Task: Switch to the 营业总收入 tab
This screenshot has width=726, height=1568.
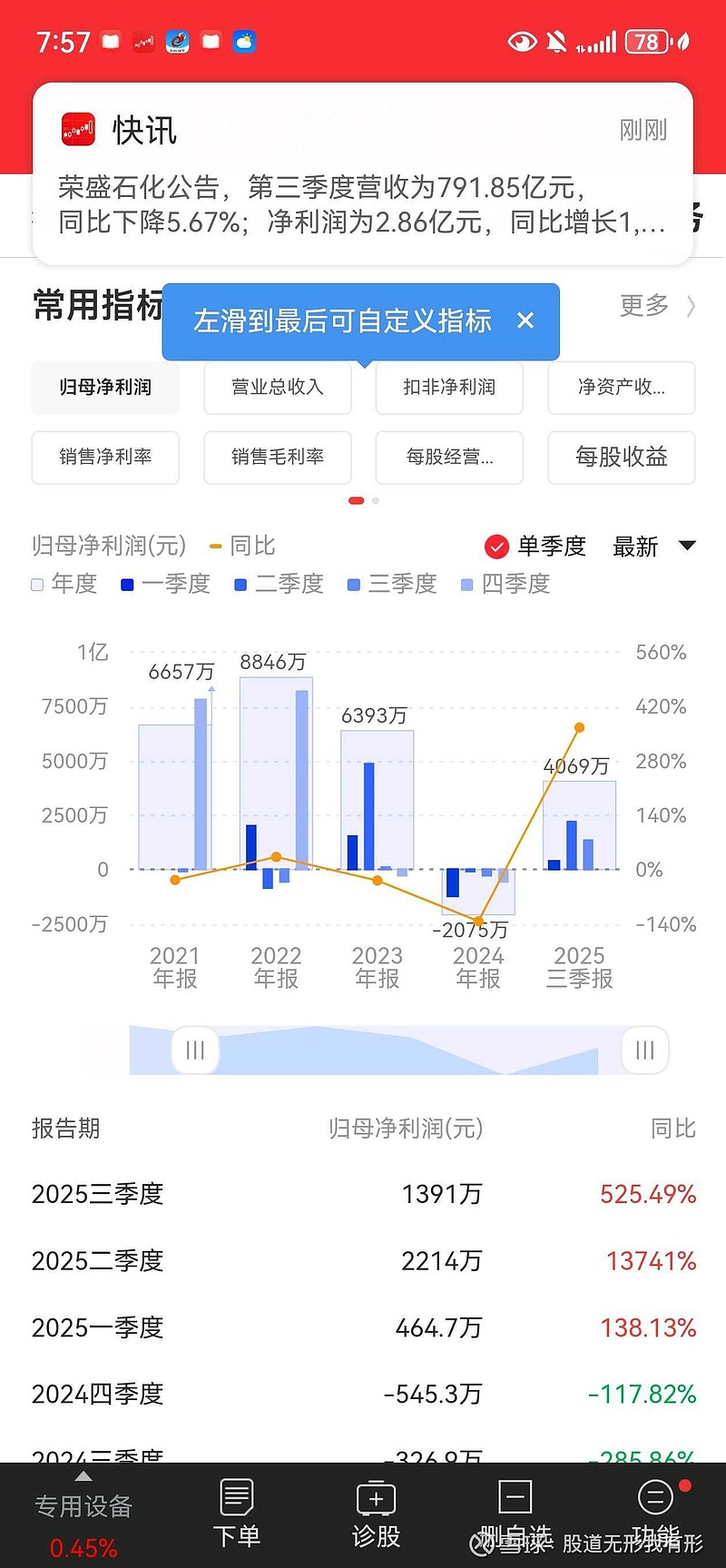Action: pyautogui.click(x=277, y=388)
